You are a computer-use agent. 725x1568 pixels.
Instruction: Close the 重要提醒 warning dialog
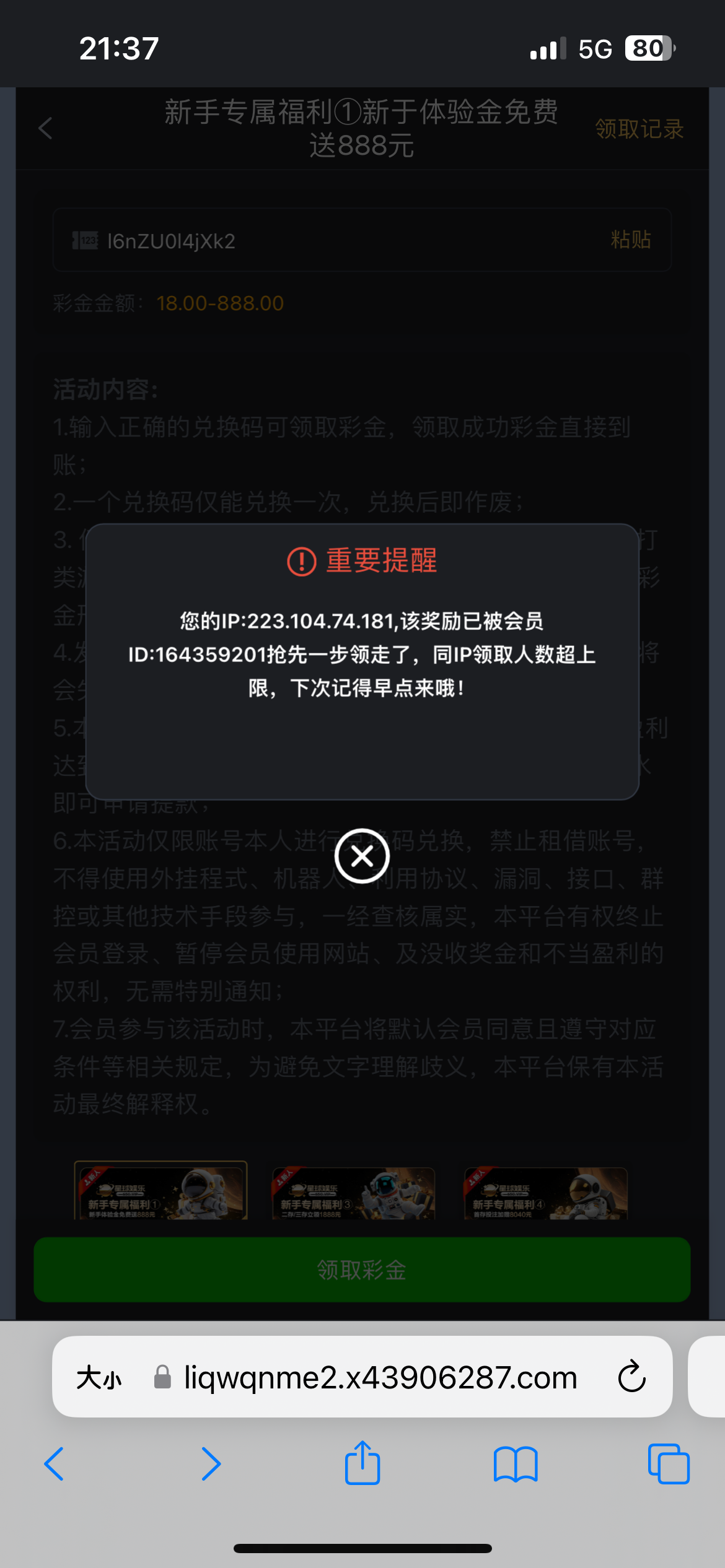coord(362,856)
